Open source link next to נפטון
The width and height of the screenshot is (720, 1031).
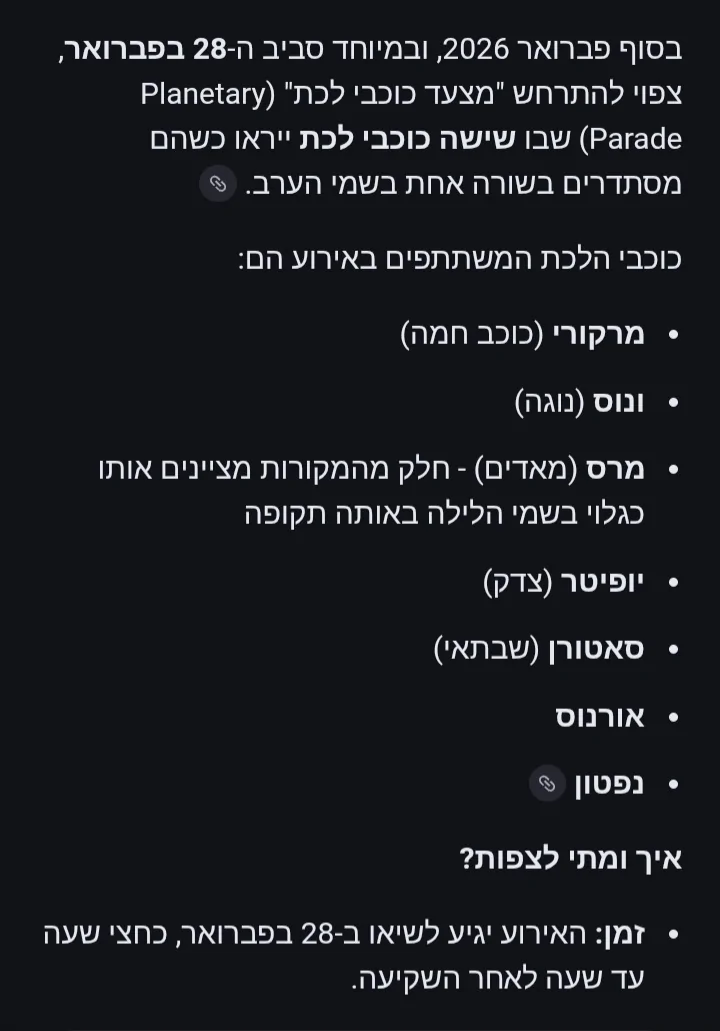[x=547, y=784]
